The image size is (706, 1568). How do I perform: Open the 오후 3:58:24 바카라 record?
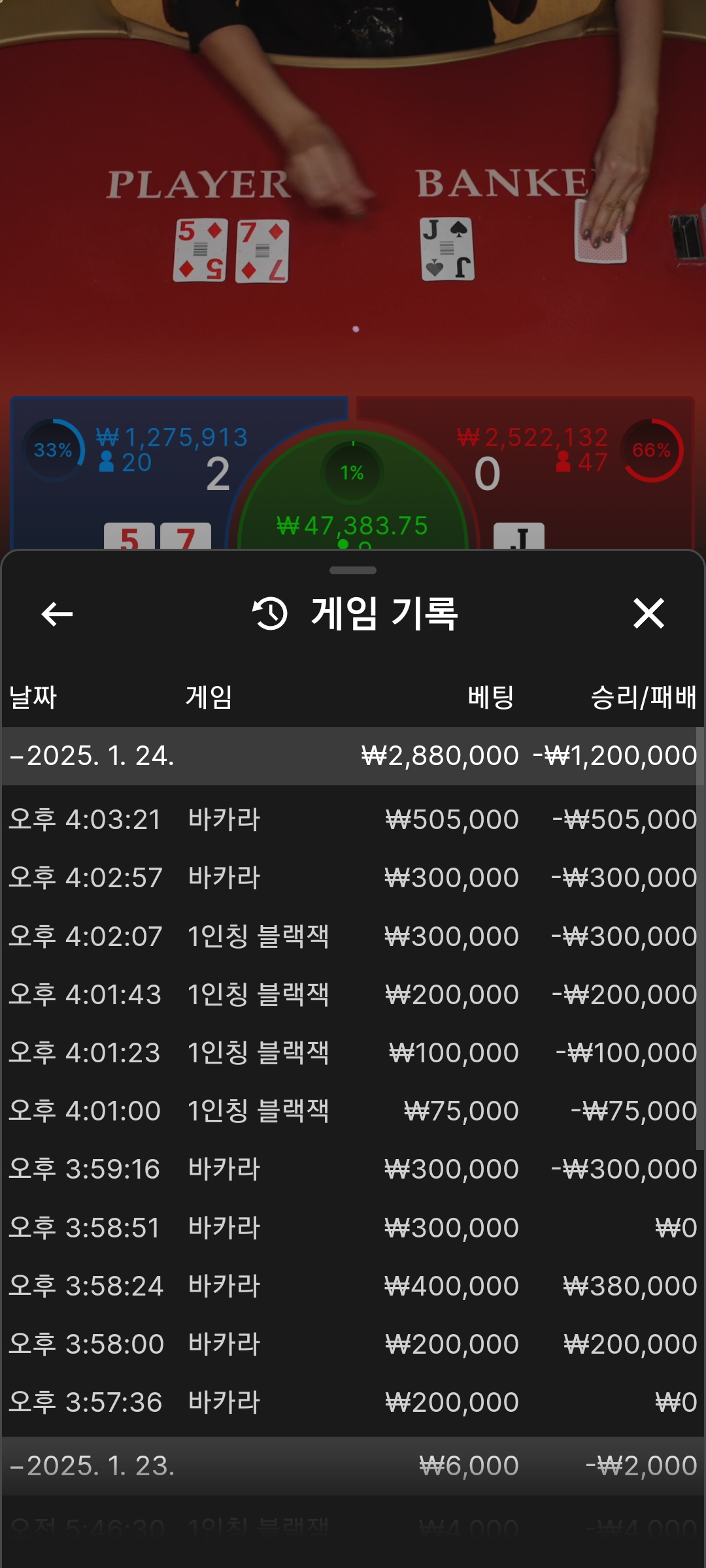pos(352,1286)
